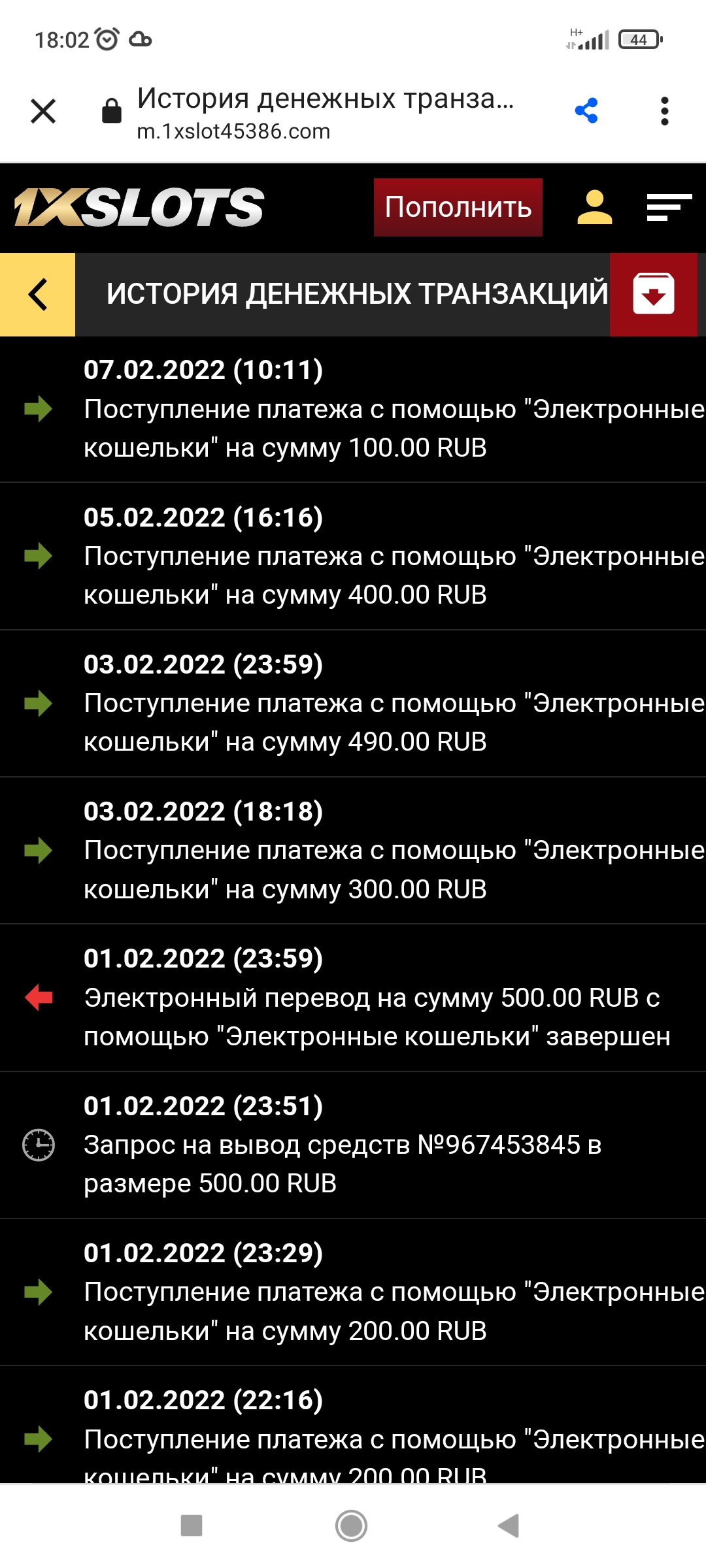Go back using the yellow arrow

(x=38, y=295)
